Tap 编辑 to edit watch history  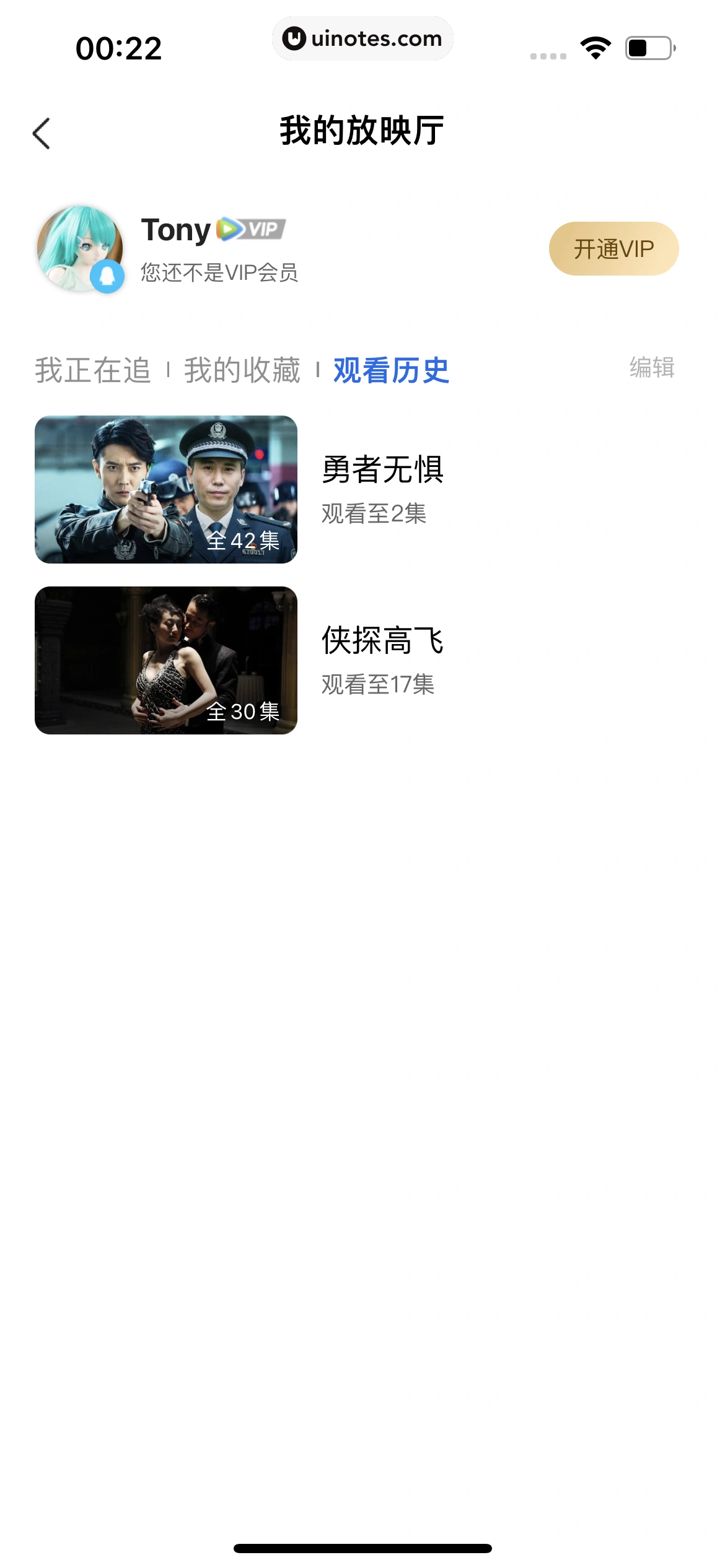651,367
